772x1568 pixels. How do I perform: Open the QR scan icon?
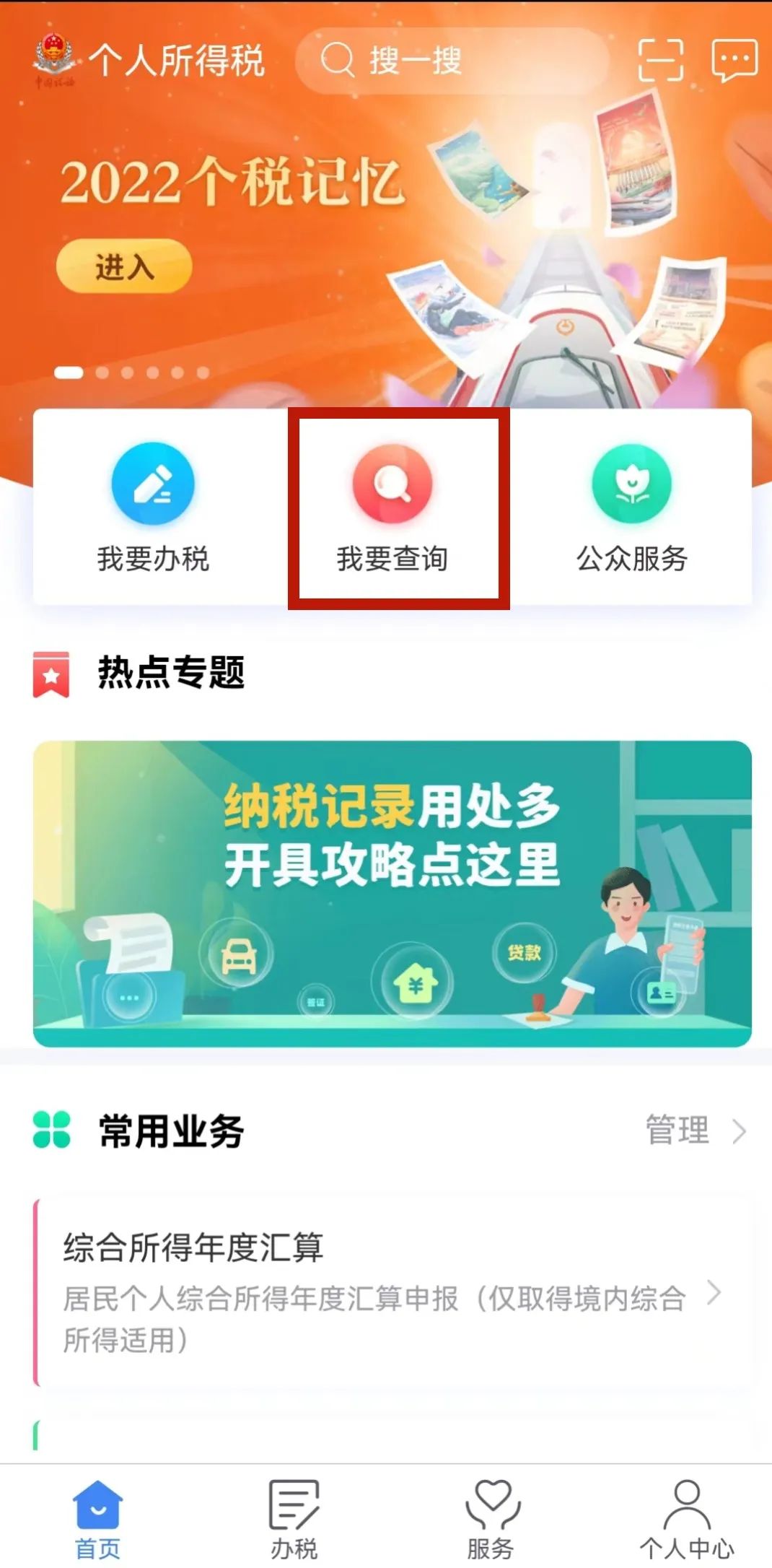[660, 60]
